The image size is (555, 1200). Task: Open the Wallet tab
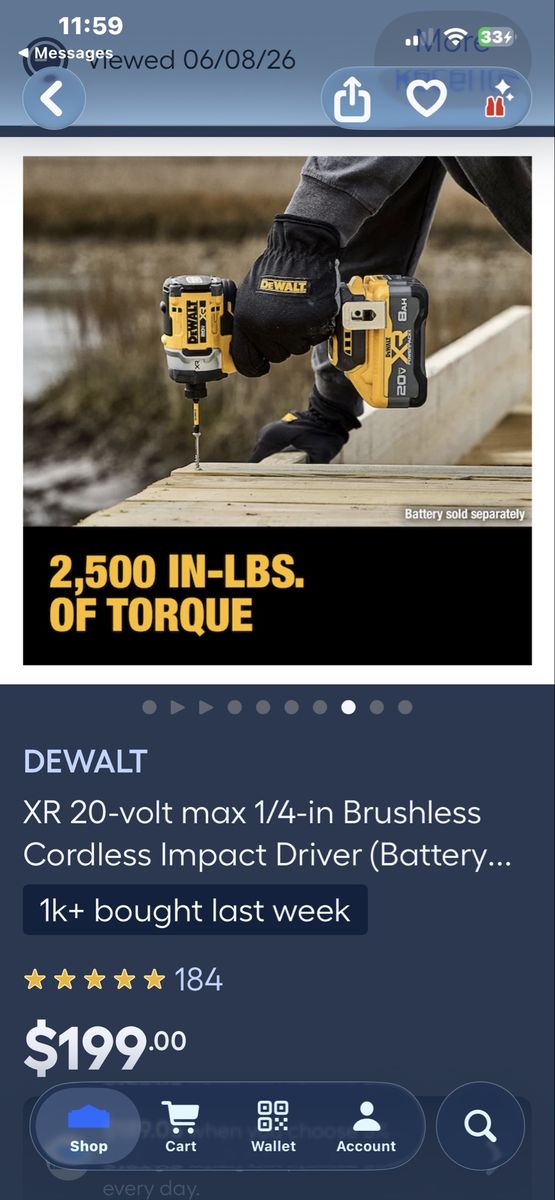(x=273, y=1126)
